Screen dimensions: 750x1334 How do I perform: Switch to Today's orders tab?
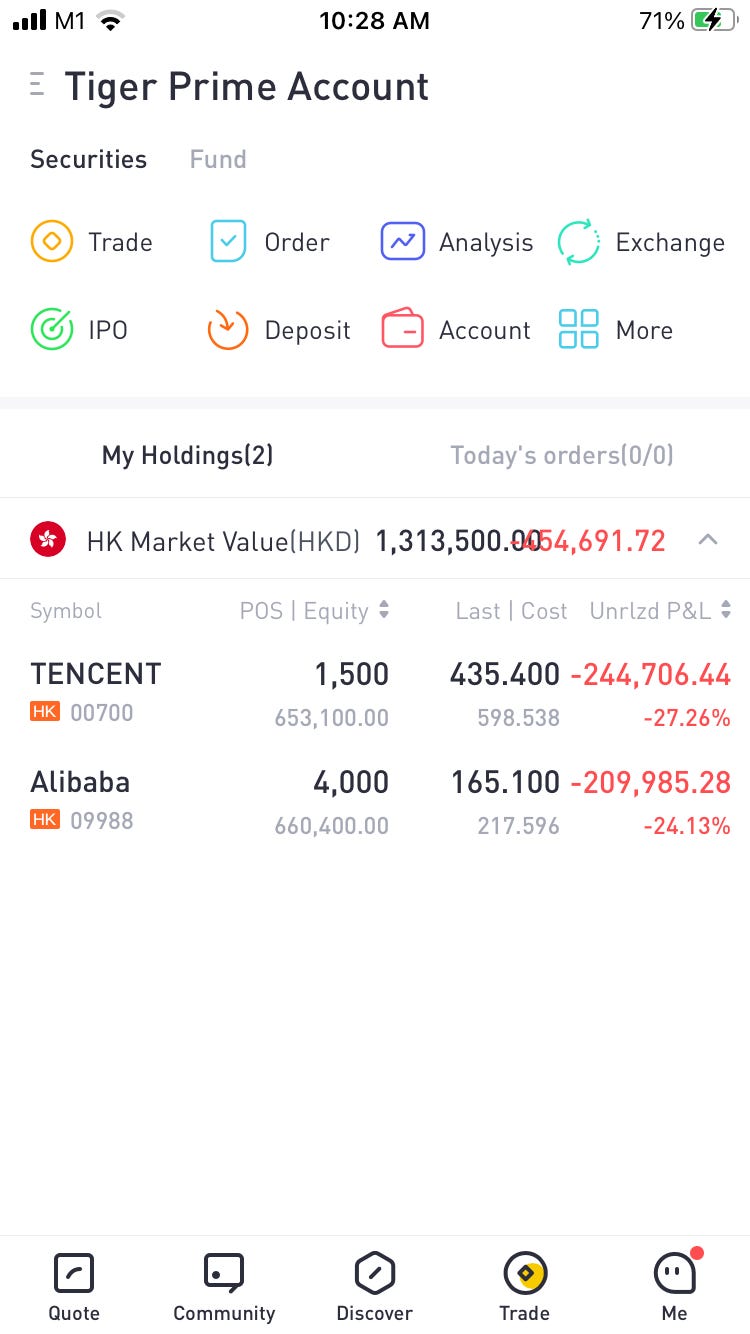(x=561, y=456)
